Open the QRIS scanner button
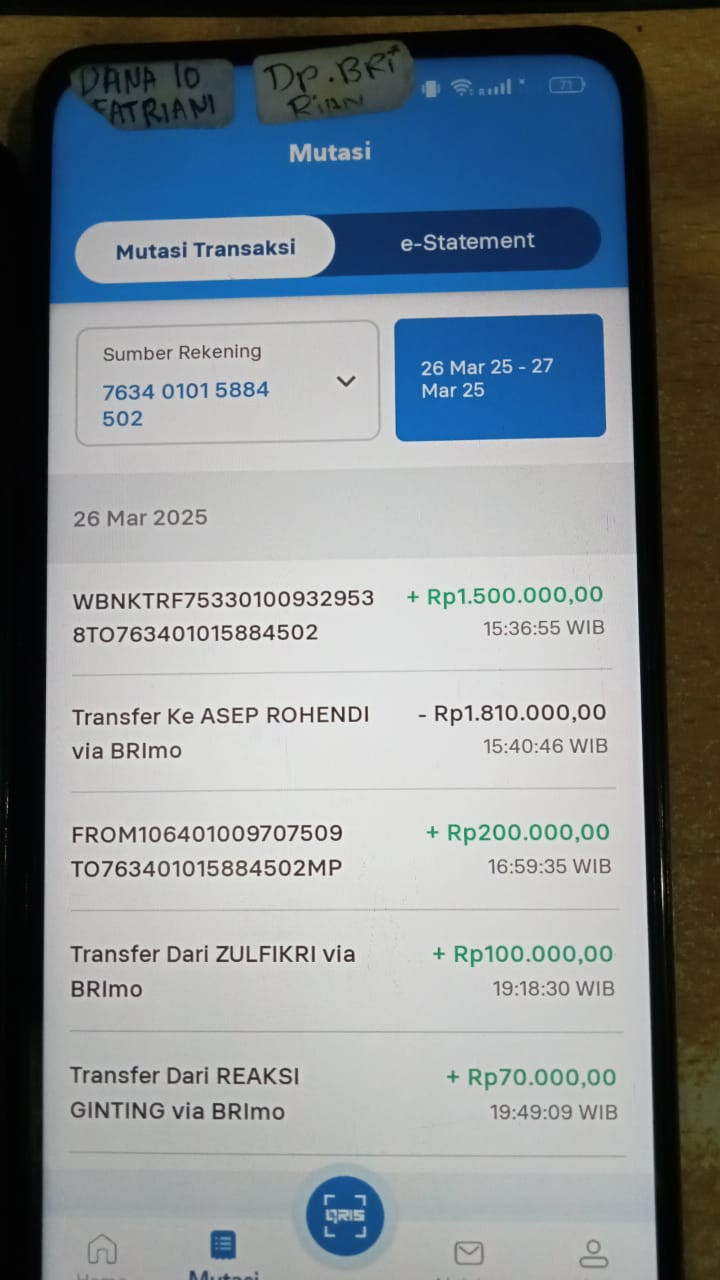 (344, 1215)
